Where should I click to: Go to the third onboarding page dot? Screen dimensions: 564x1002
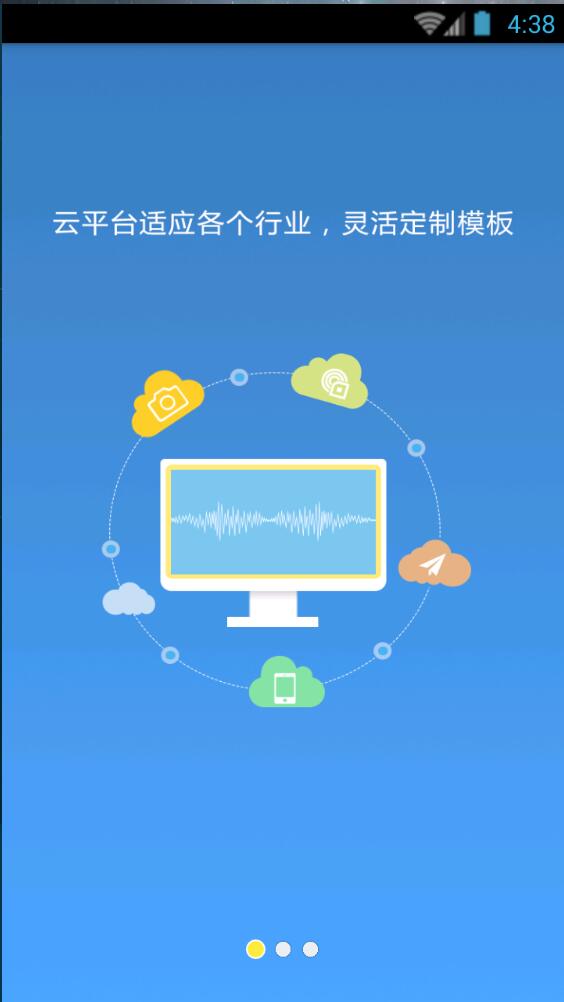click(310, 950)
